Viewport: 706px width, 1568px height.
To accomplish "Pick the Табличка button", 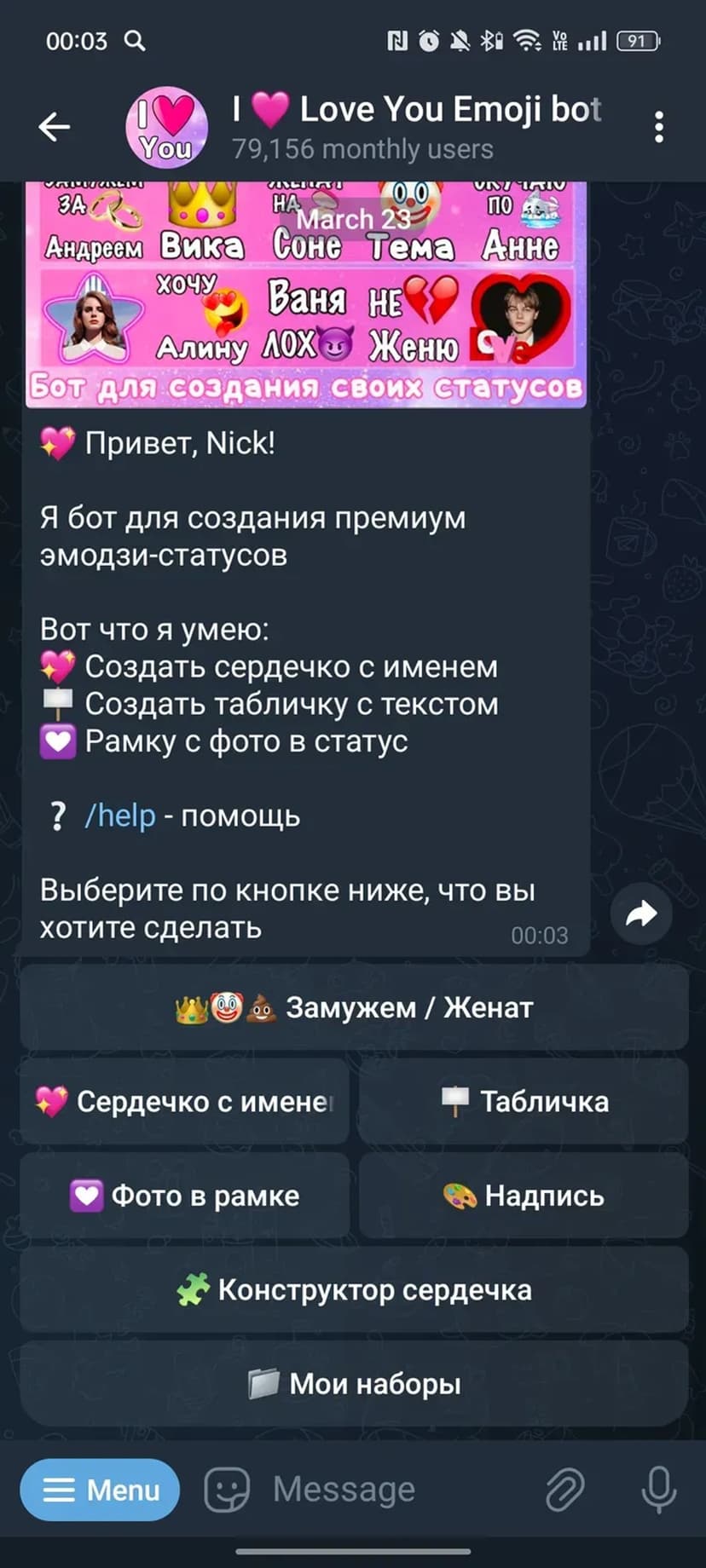I will coord(524,1102).
